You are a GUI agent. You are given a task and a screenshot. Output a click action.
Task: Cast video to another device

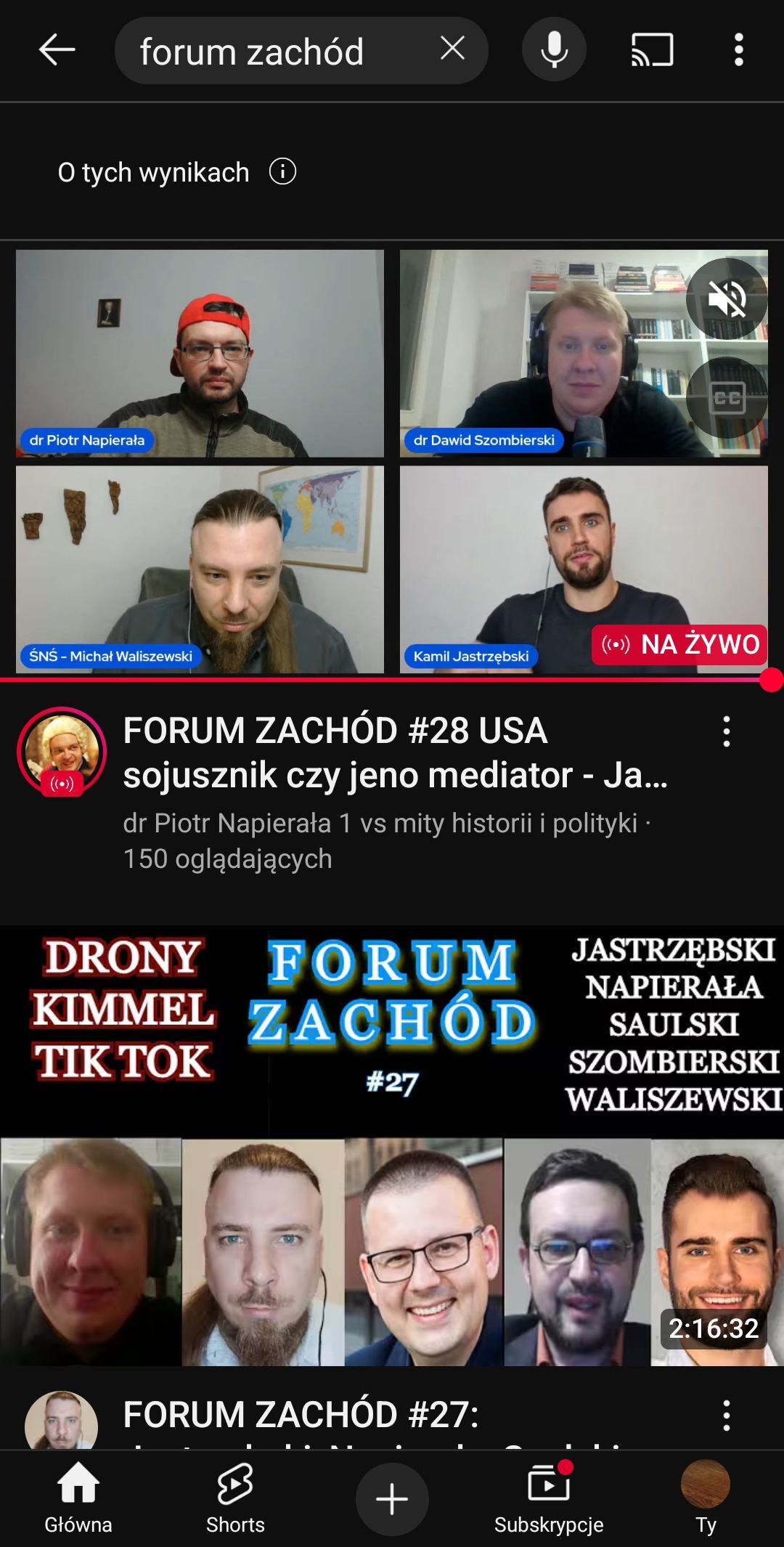(652, 50)
